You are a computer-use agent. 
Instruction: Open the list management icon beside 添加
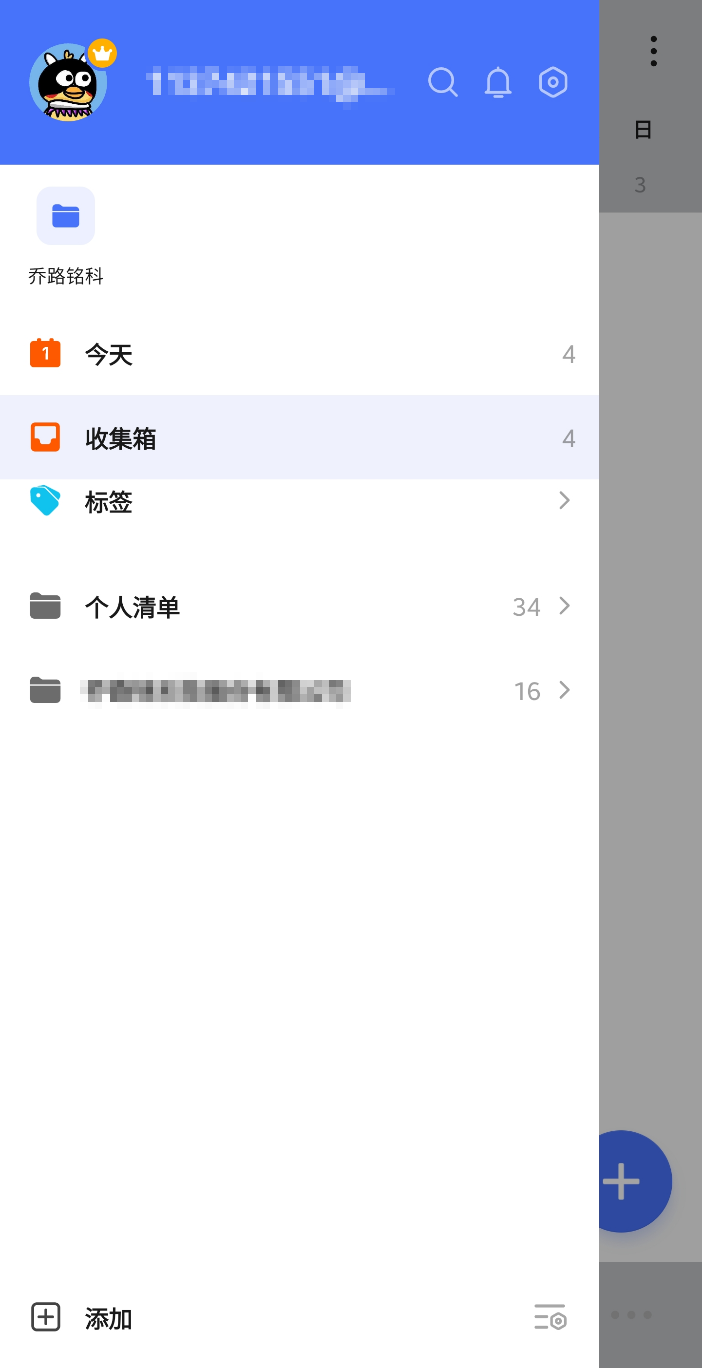tap(550, 1317)
